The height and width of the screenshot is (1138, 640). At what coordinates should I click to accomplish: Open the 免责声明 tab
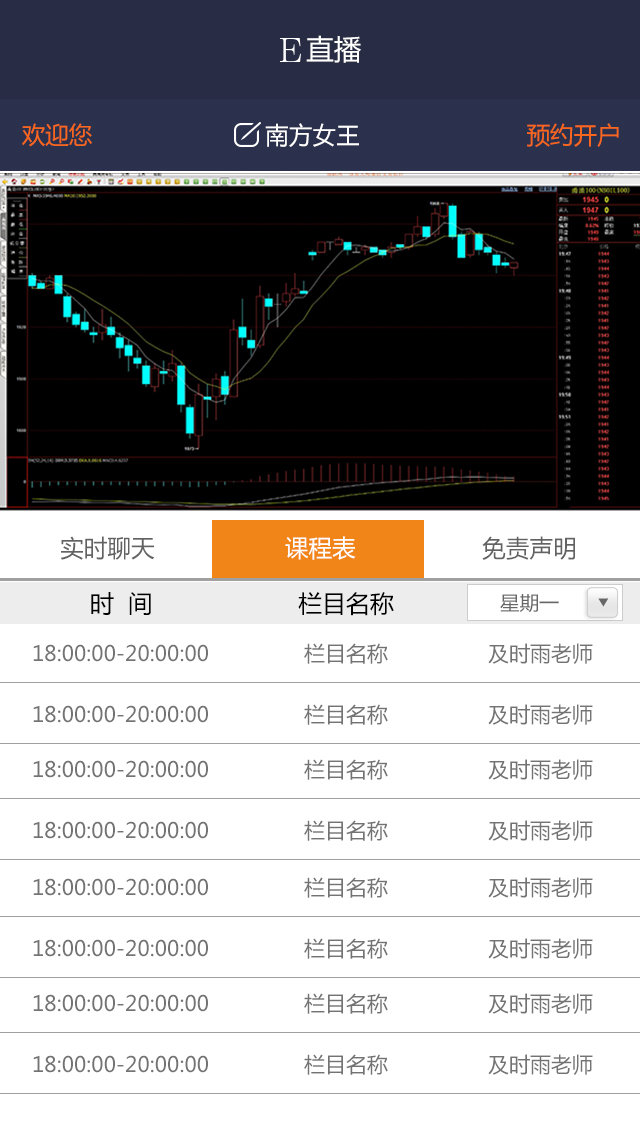click(529, 548)
